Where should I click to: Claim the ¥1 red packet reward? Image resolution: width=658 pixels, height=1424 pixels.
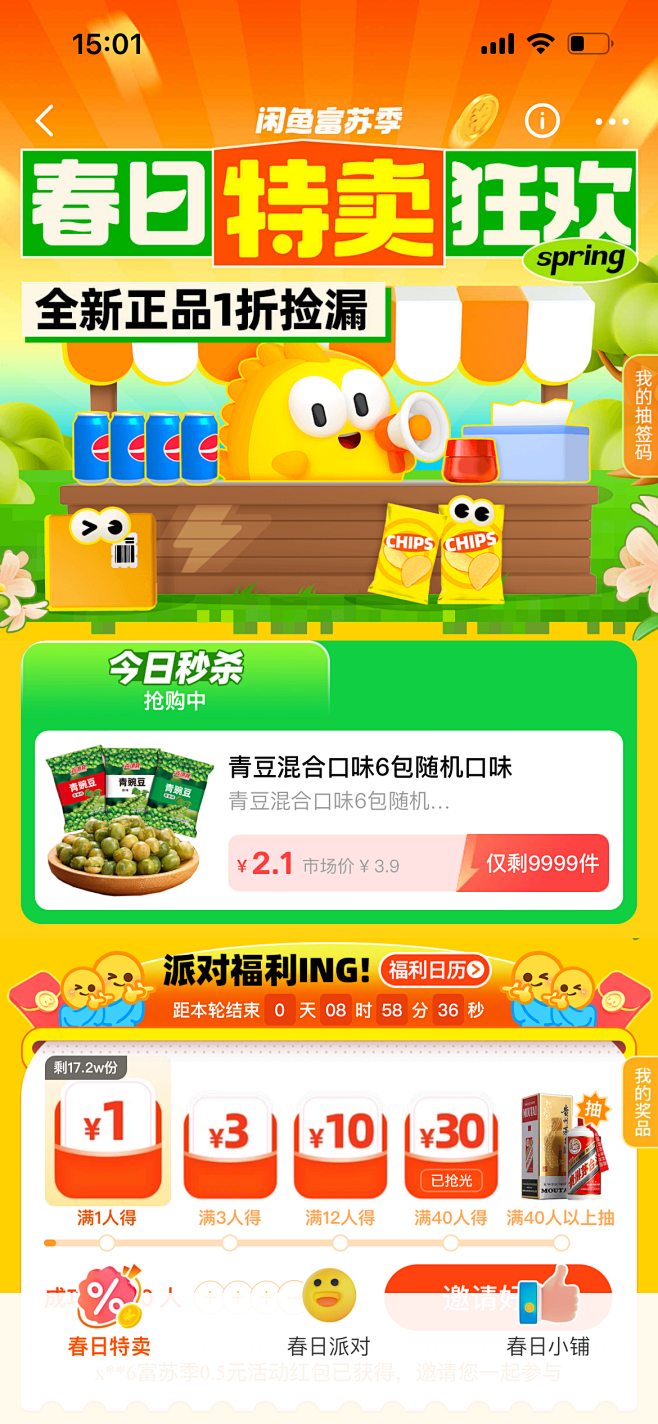108,1140
